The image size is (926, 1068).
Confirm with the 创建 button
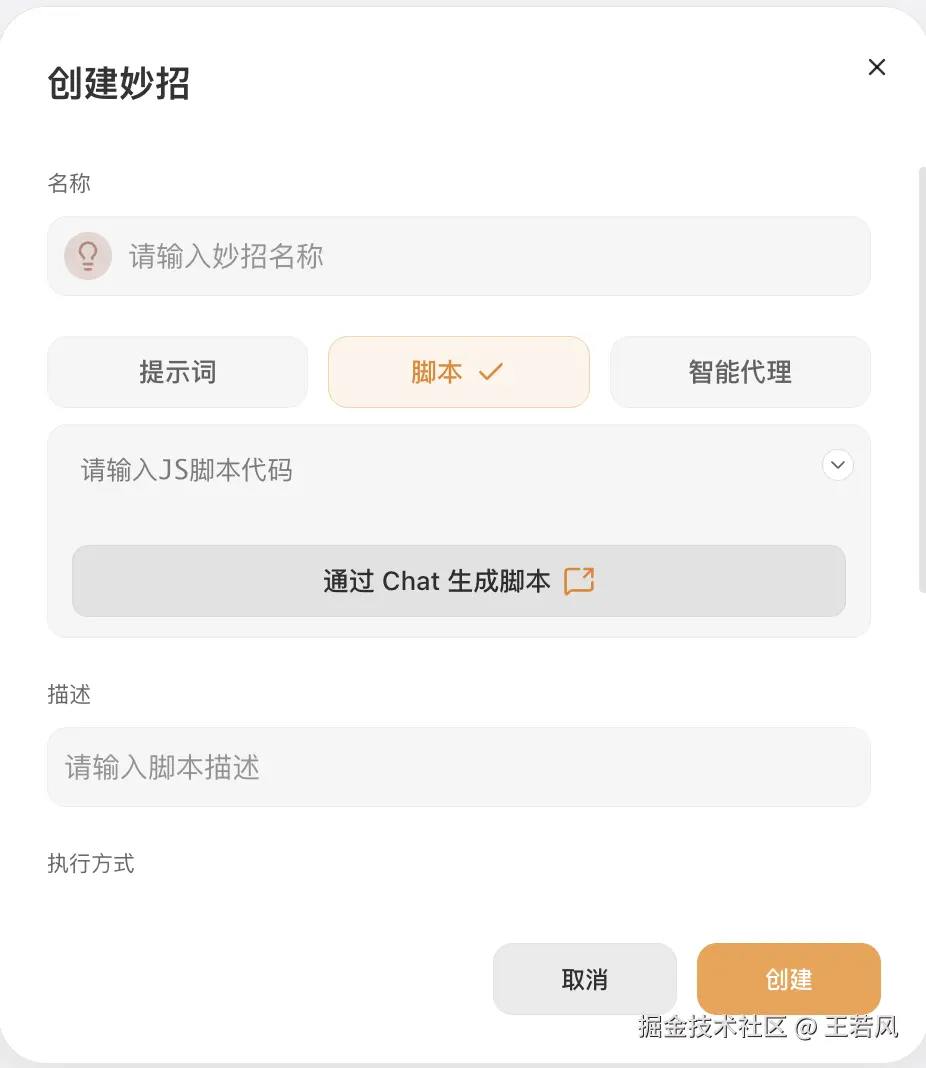click(788, 979)
